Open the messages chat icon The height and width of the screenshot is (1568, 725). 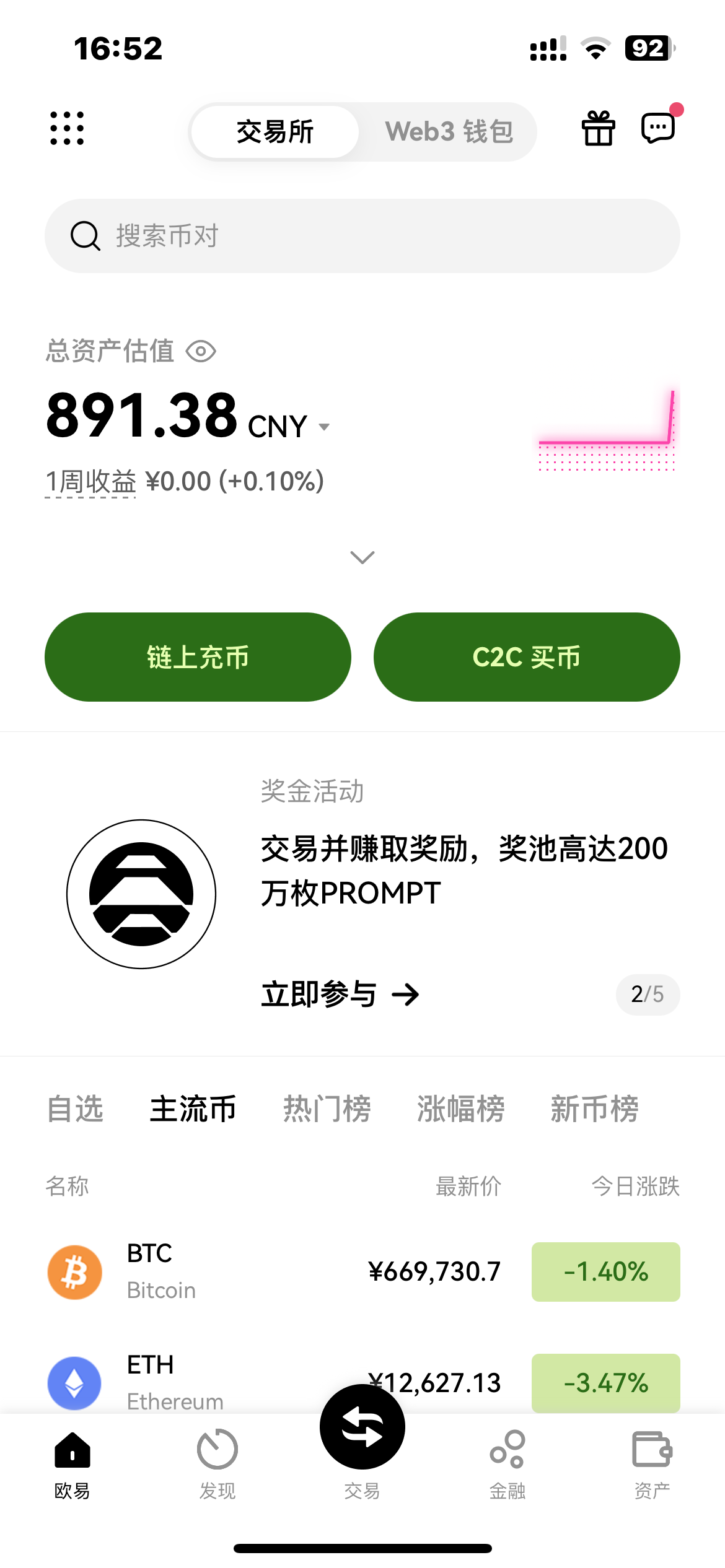pos(659,128)
